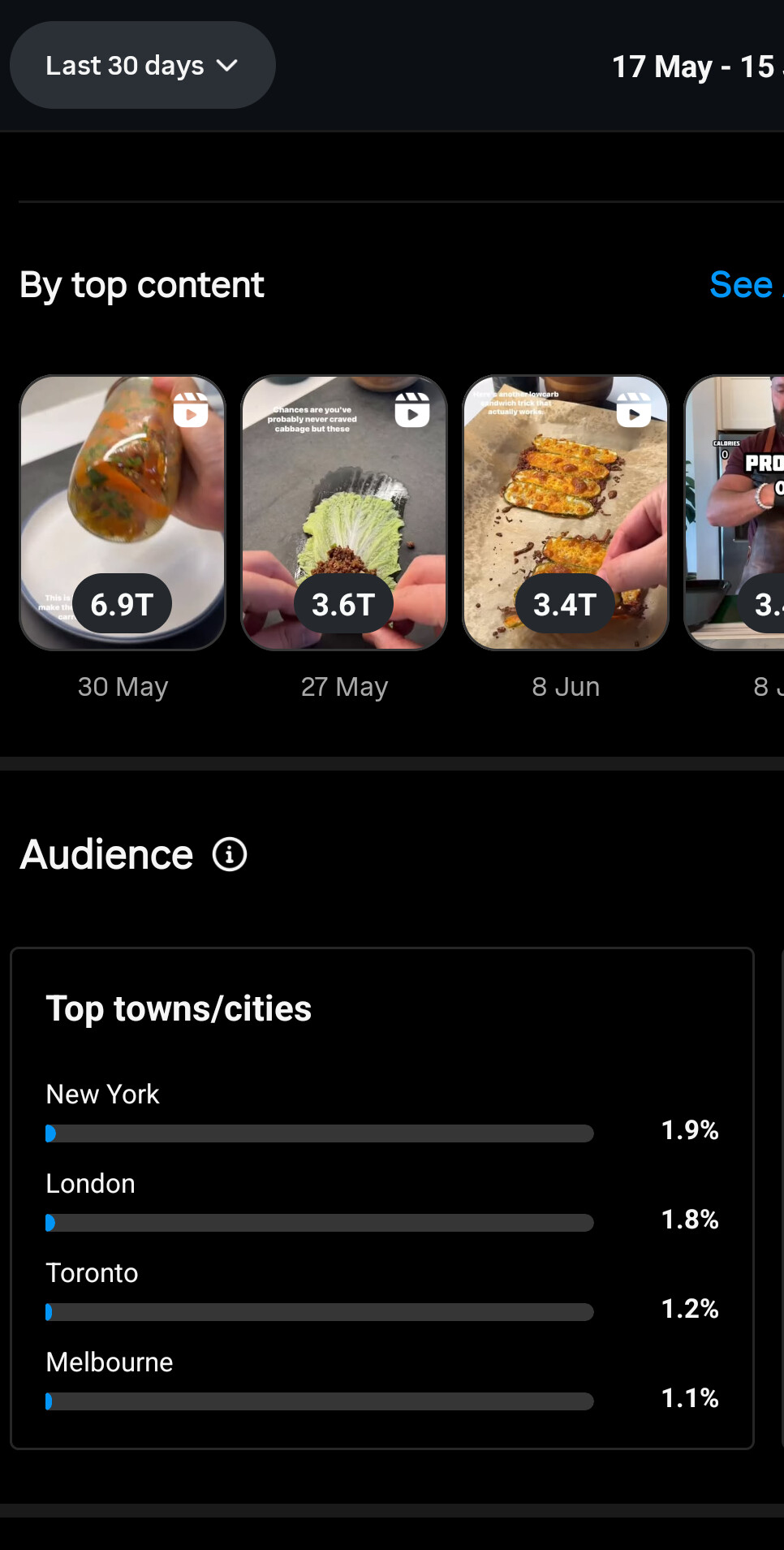This screenshot has width=784, height=1550.
Task: Open the 8 Jun reel with 3.4T
Action: (x=566, y=512)
